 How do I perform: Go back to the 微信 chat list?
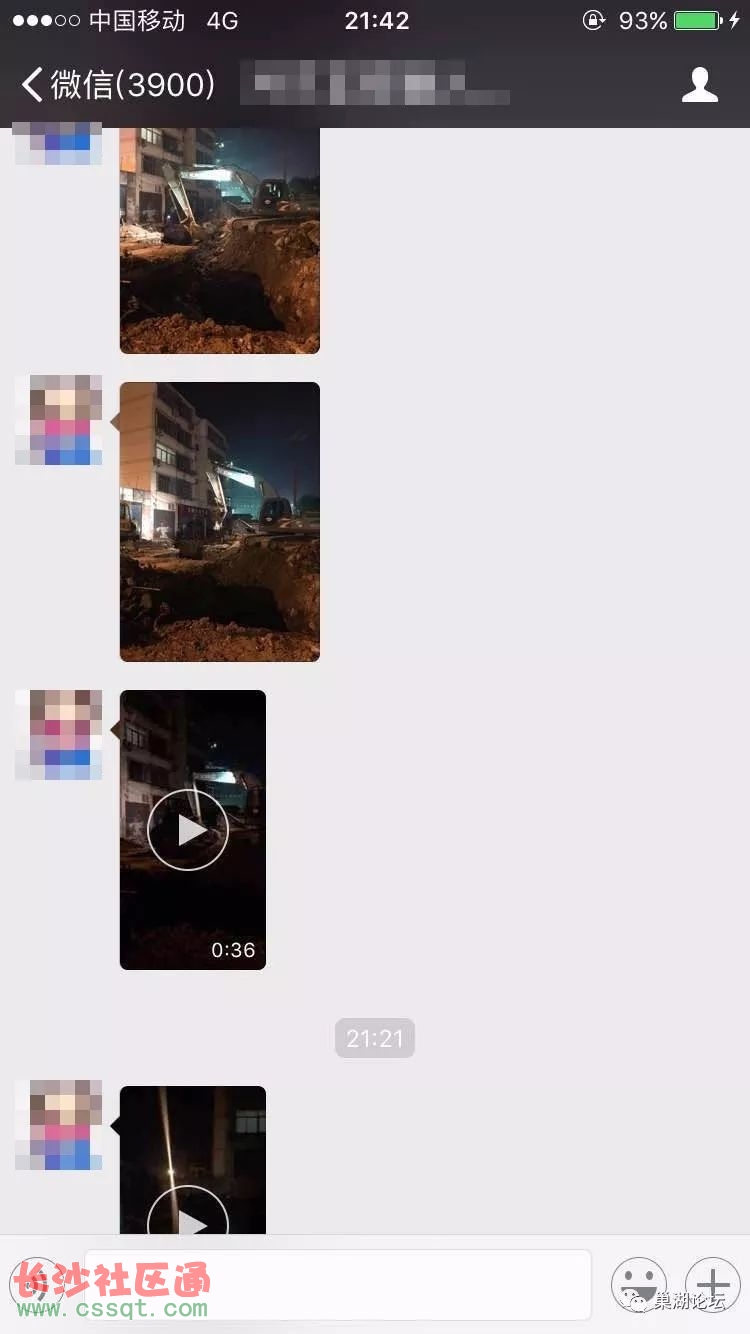(x=118, y=85)
